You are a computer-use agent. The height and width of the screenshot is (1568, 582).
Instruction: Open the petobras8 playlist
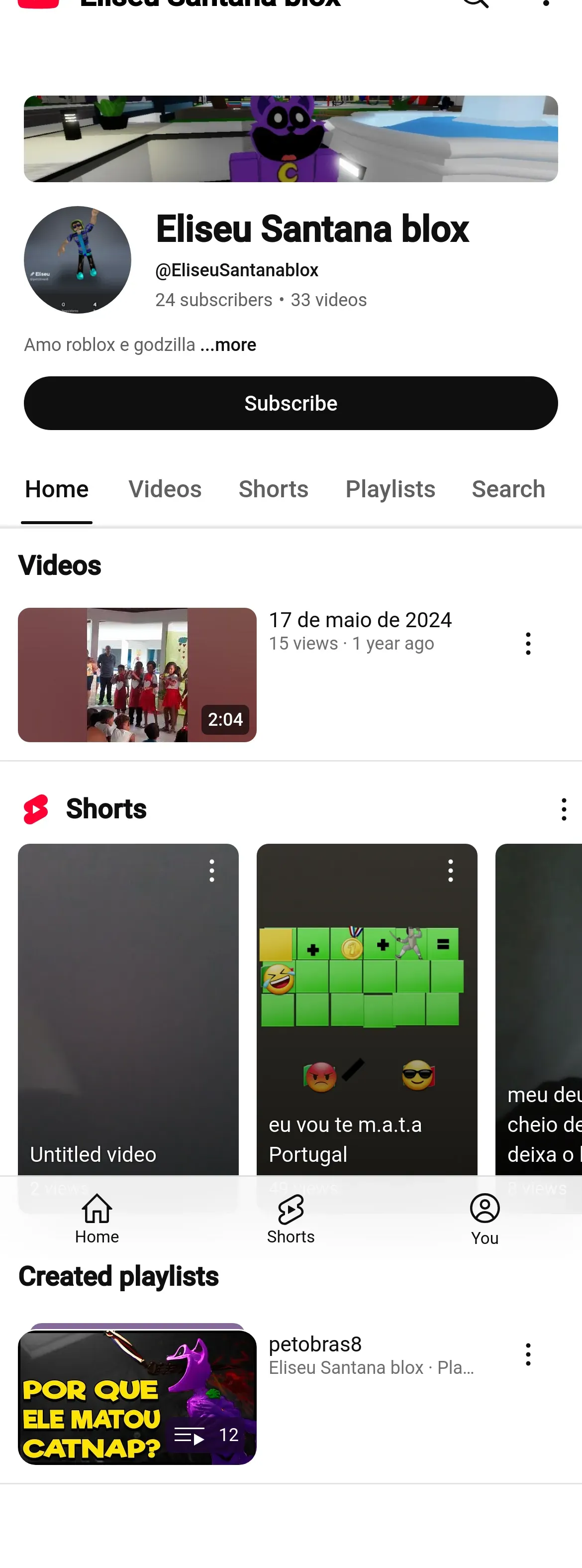point(137,1397)
